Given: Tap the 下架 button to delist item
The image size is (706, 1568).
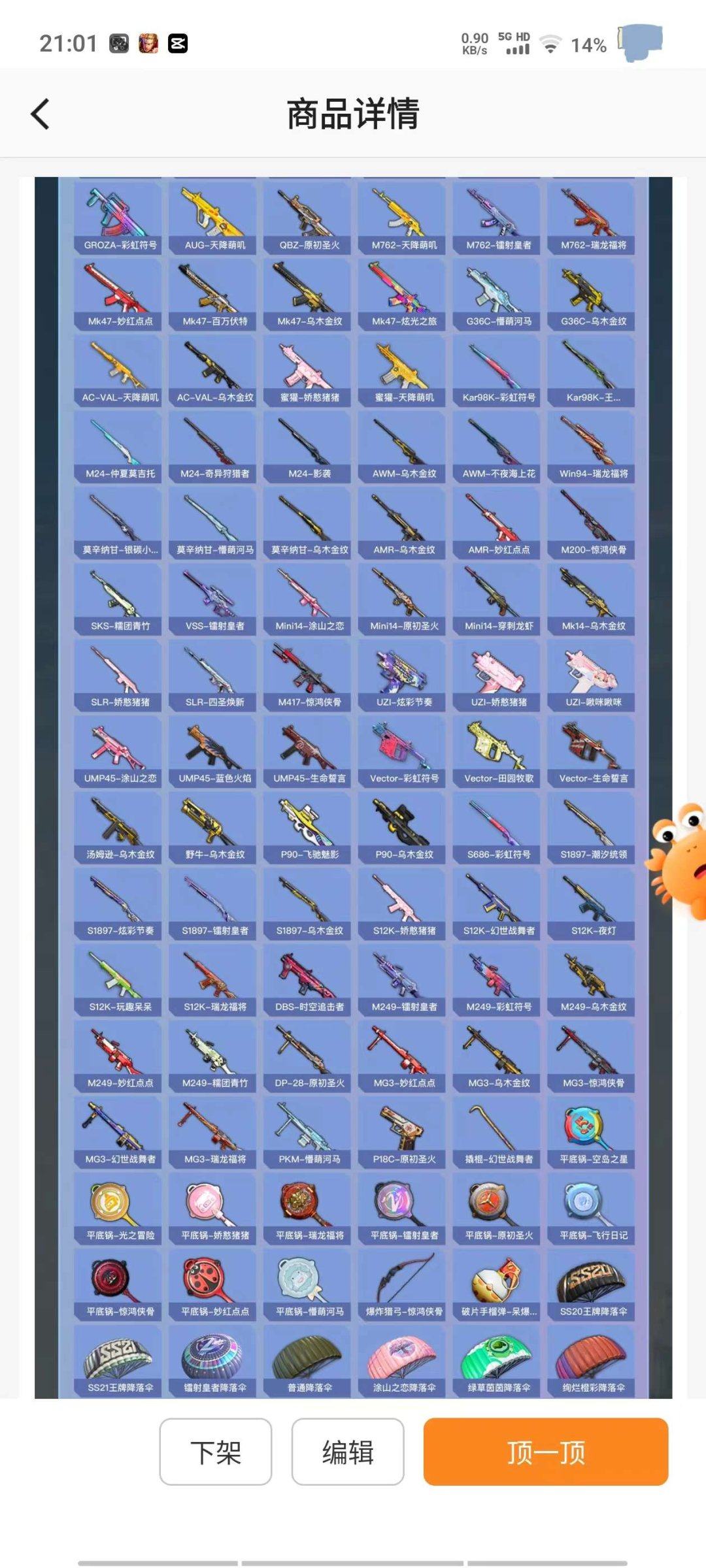Looking at the screenshot, I should coord(216,1452).
